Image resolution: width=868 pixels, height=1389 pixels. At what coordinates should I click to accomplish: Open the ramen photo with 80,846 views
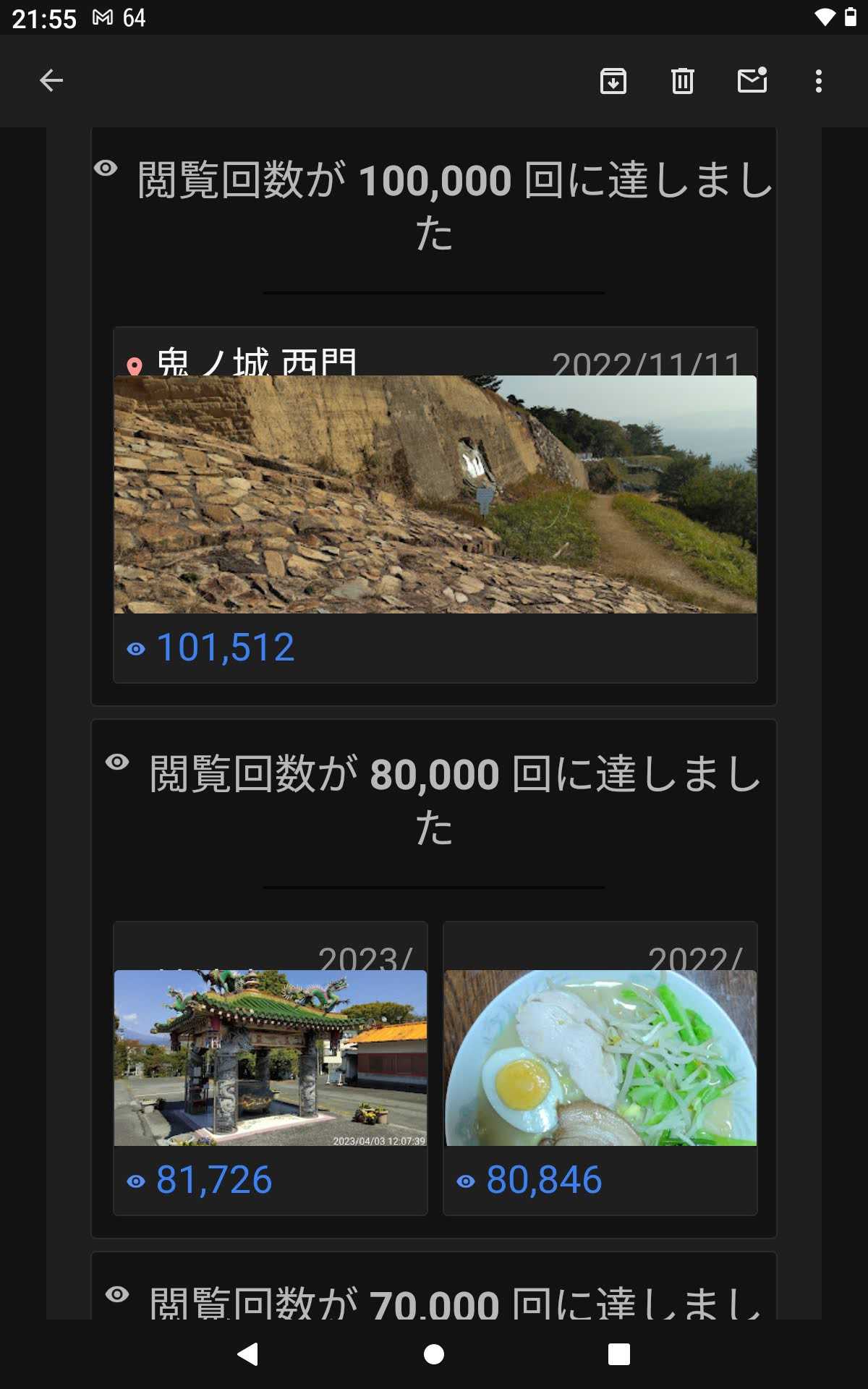coord(600,1058)
